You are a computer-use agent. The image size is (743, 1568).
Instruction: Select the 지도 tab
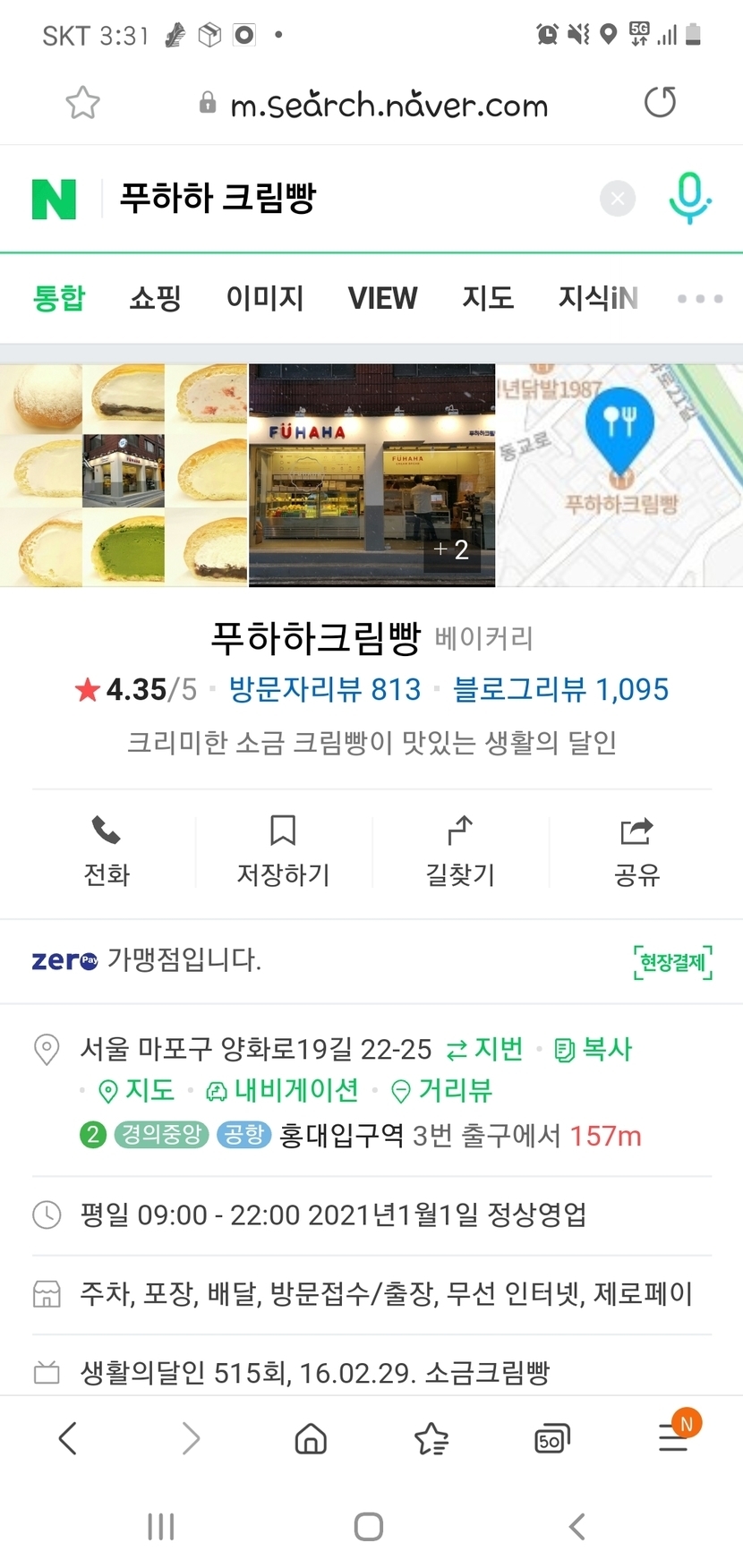(x=488, y=298)
